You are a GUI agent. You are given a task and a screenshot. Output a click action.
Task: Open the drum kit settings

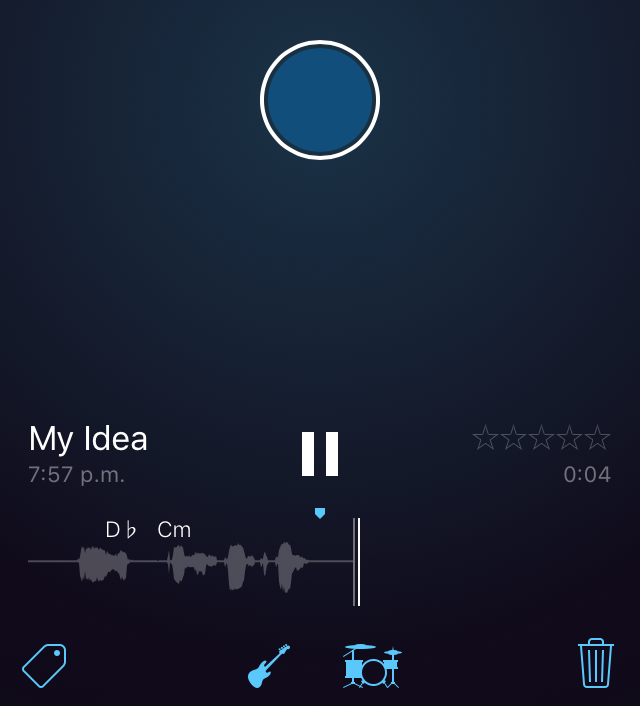pos(372,666)
